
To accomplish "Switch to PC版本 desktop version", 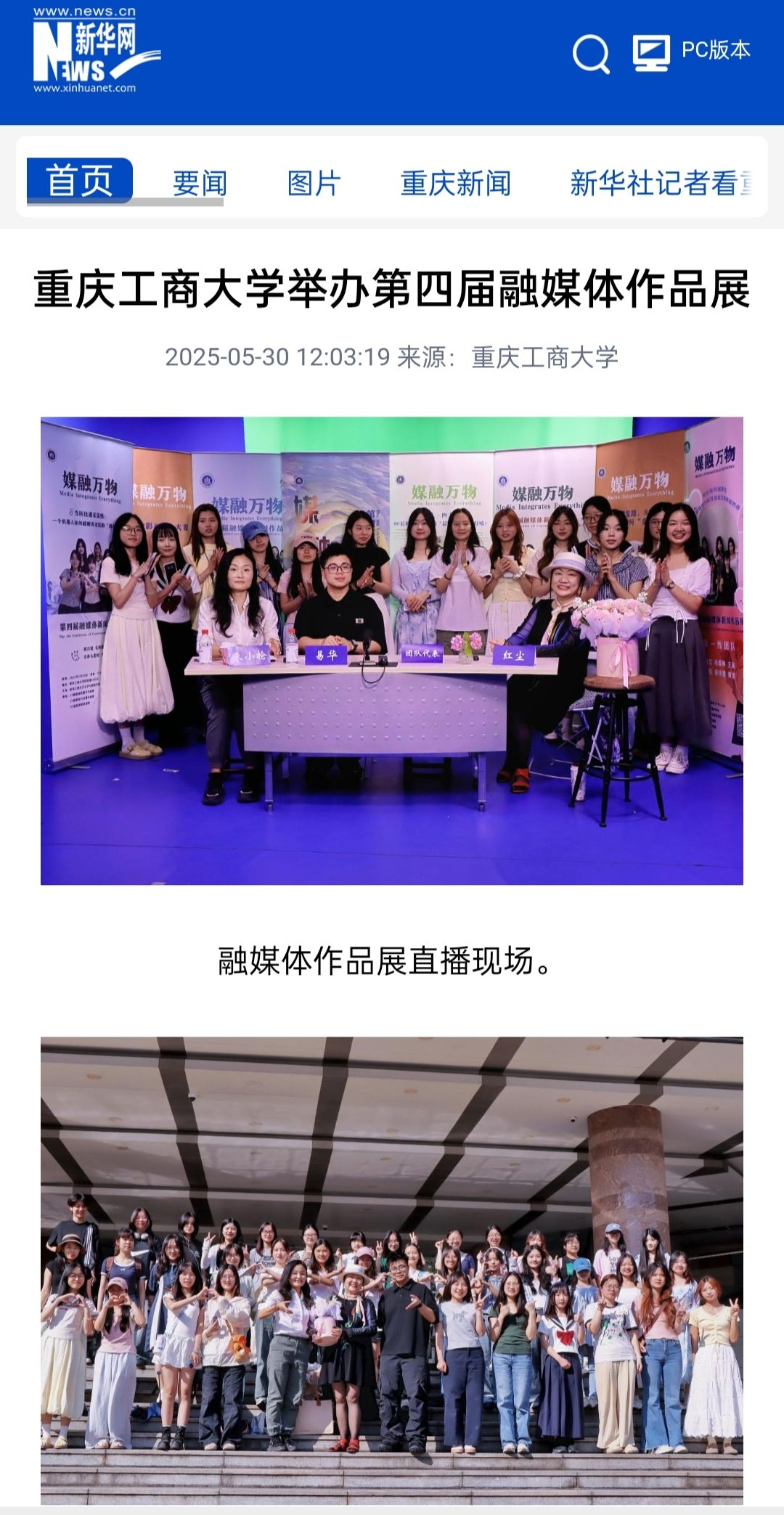I will pos(691,52).
